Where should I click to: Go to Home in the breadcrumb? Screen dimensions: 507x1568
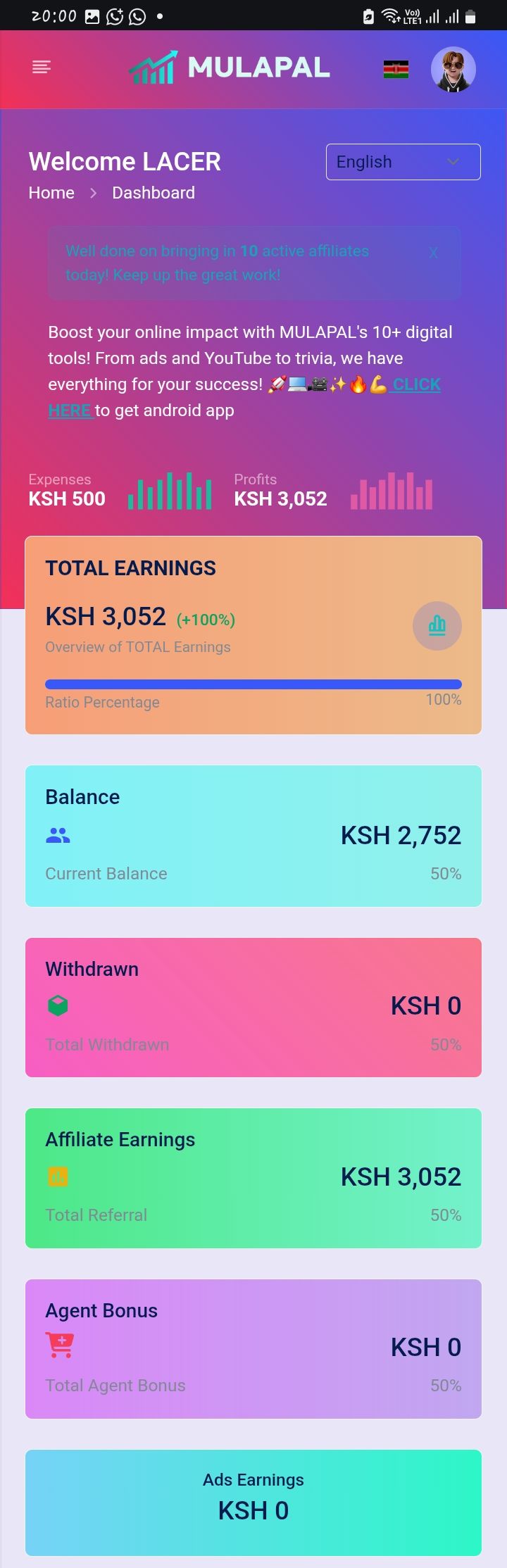pos(51,193)
